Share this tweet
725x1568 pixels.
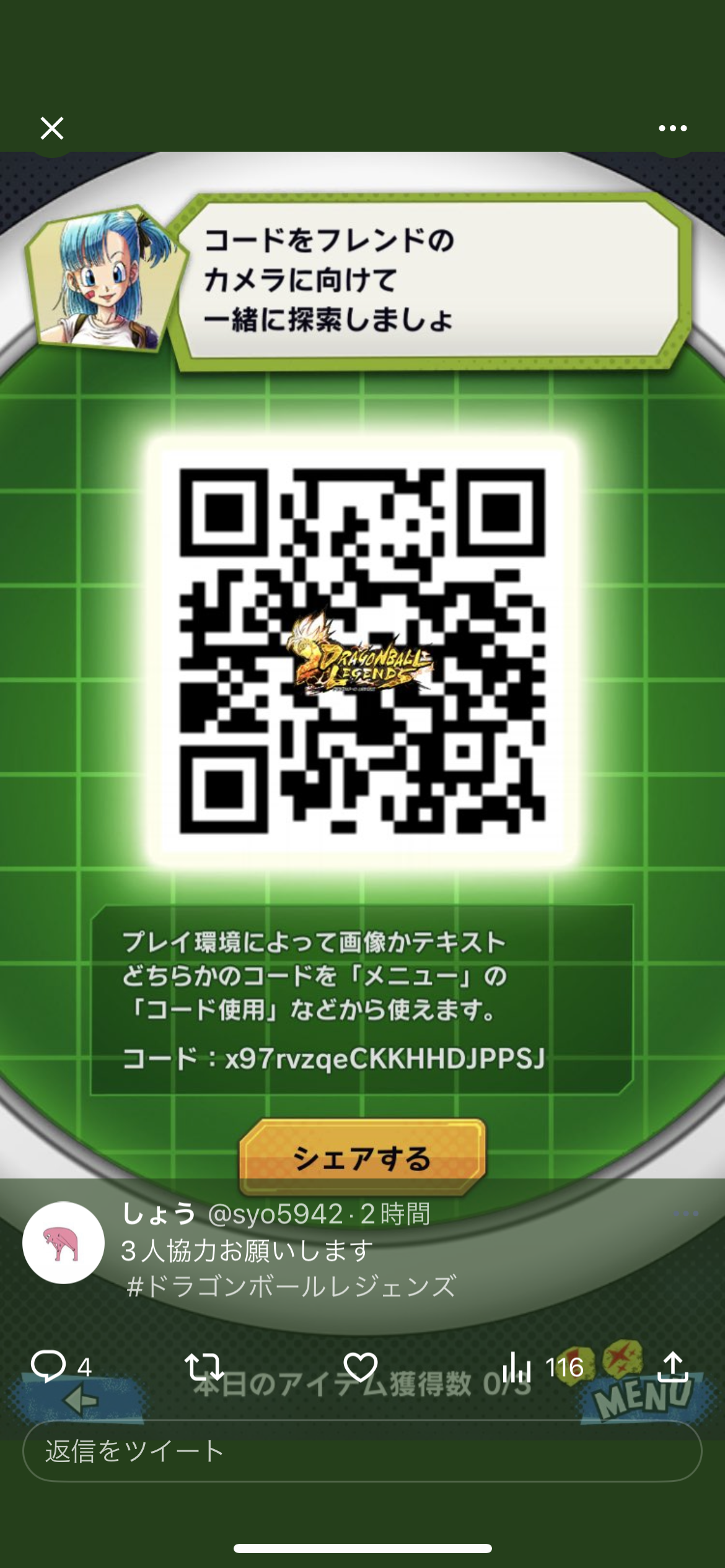(x=673, y=1365)
